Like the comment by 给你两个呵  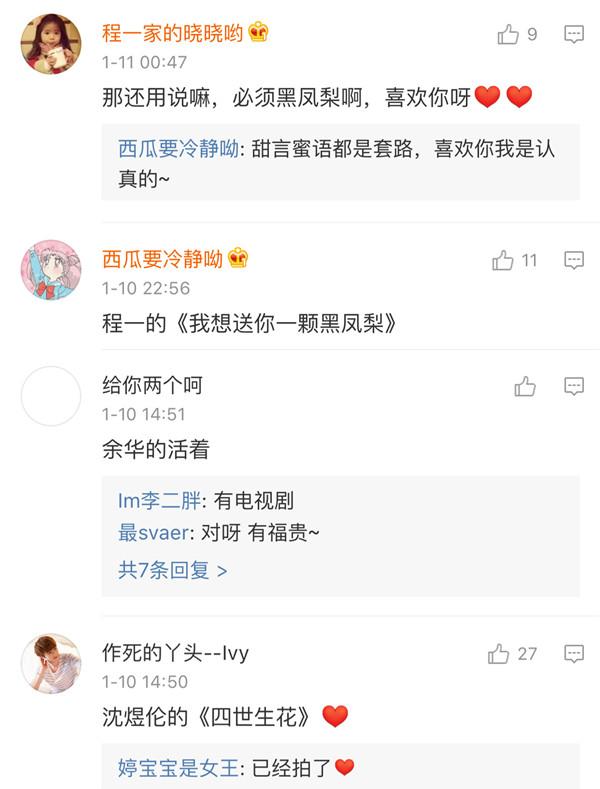(x=525, y=387)
